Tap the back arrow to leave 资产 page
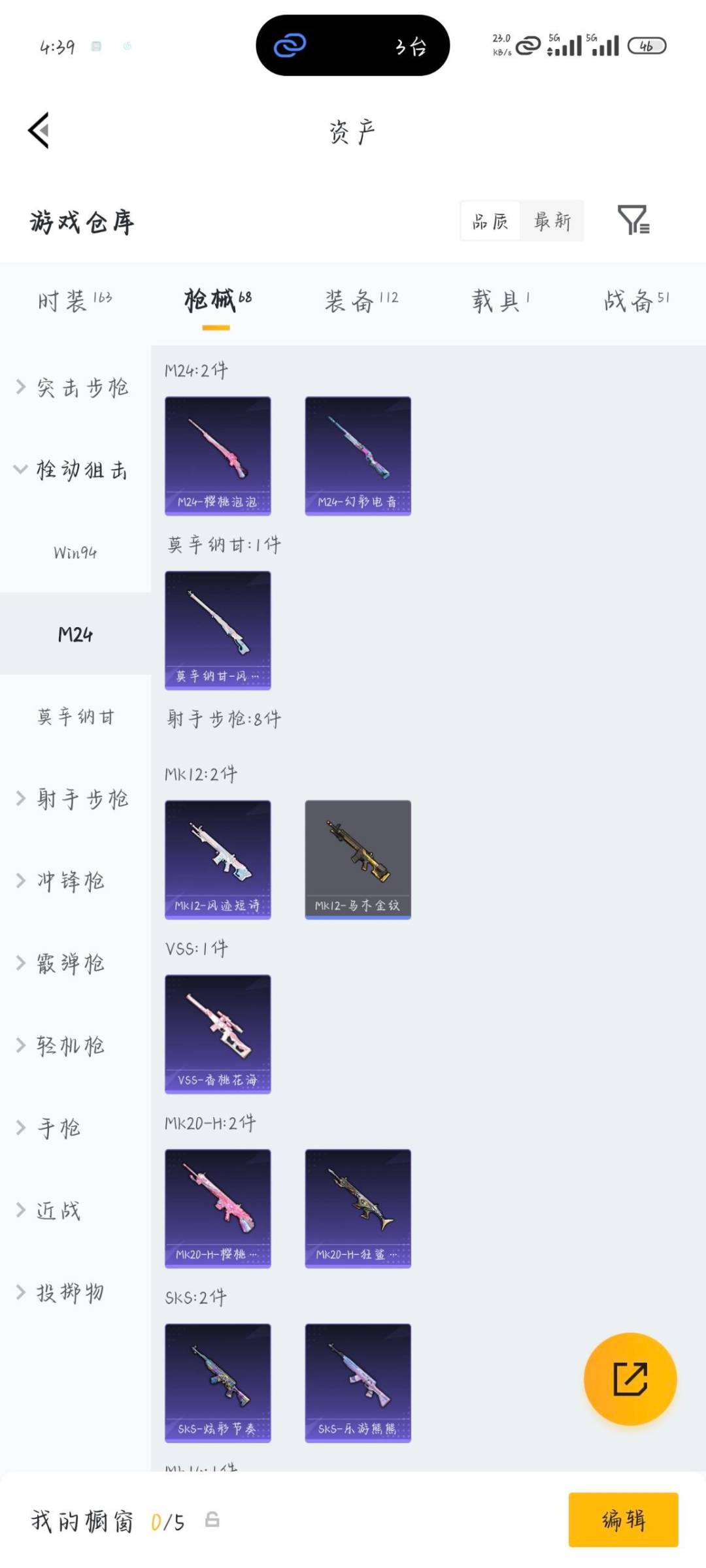This screenshot has height=1568, width=706. [x=38, y=129]
